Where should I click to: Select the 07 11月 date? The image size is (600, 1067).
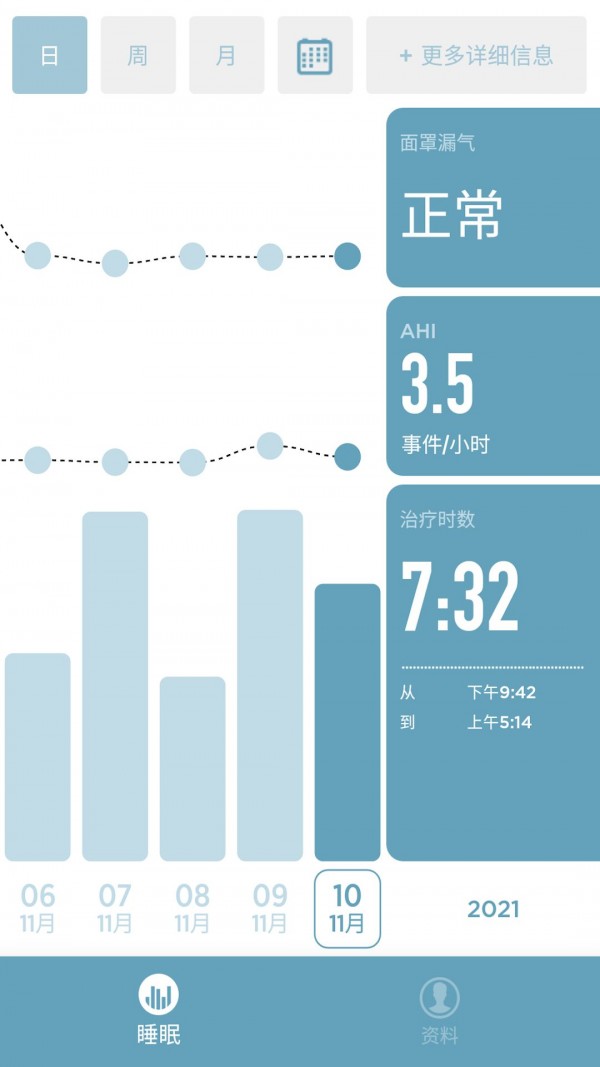[115, 908]
